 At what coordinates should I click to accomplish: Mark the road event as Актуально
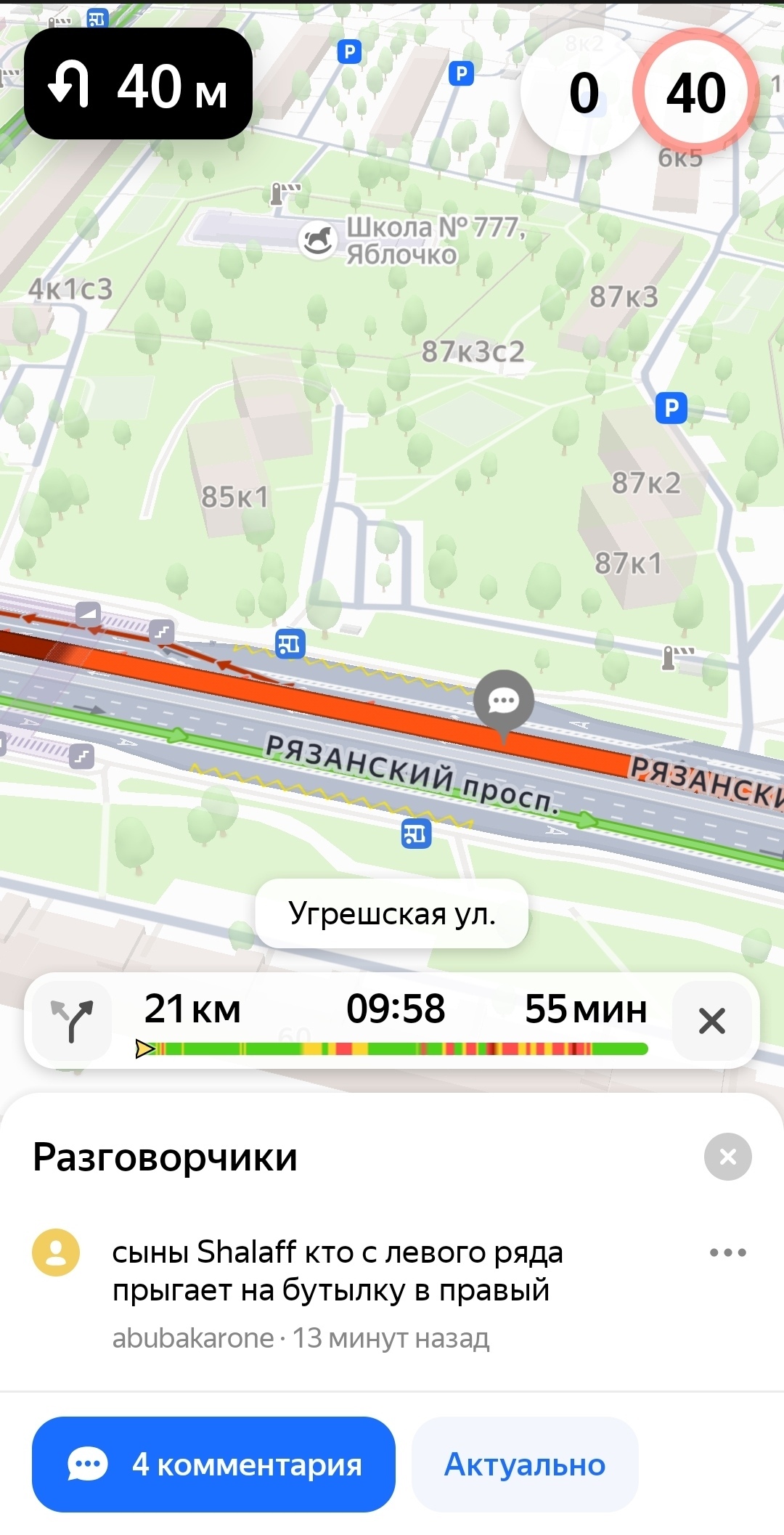tap(525, 1464)
